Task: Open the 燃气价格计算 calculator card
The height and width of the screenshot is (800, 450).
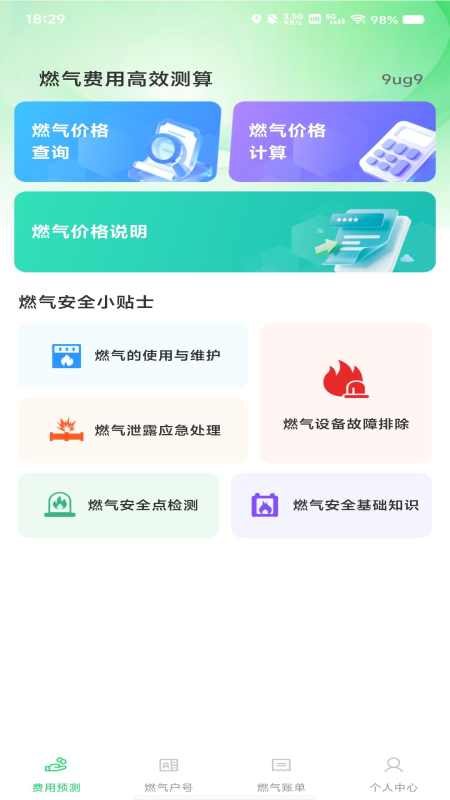Action: [332, 141]
